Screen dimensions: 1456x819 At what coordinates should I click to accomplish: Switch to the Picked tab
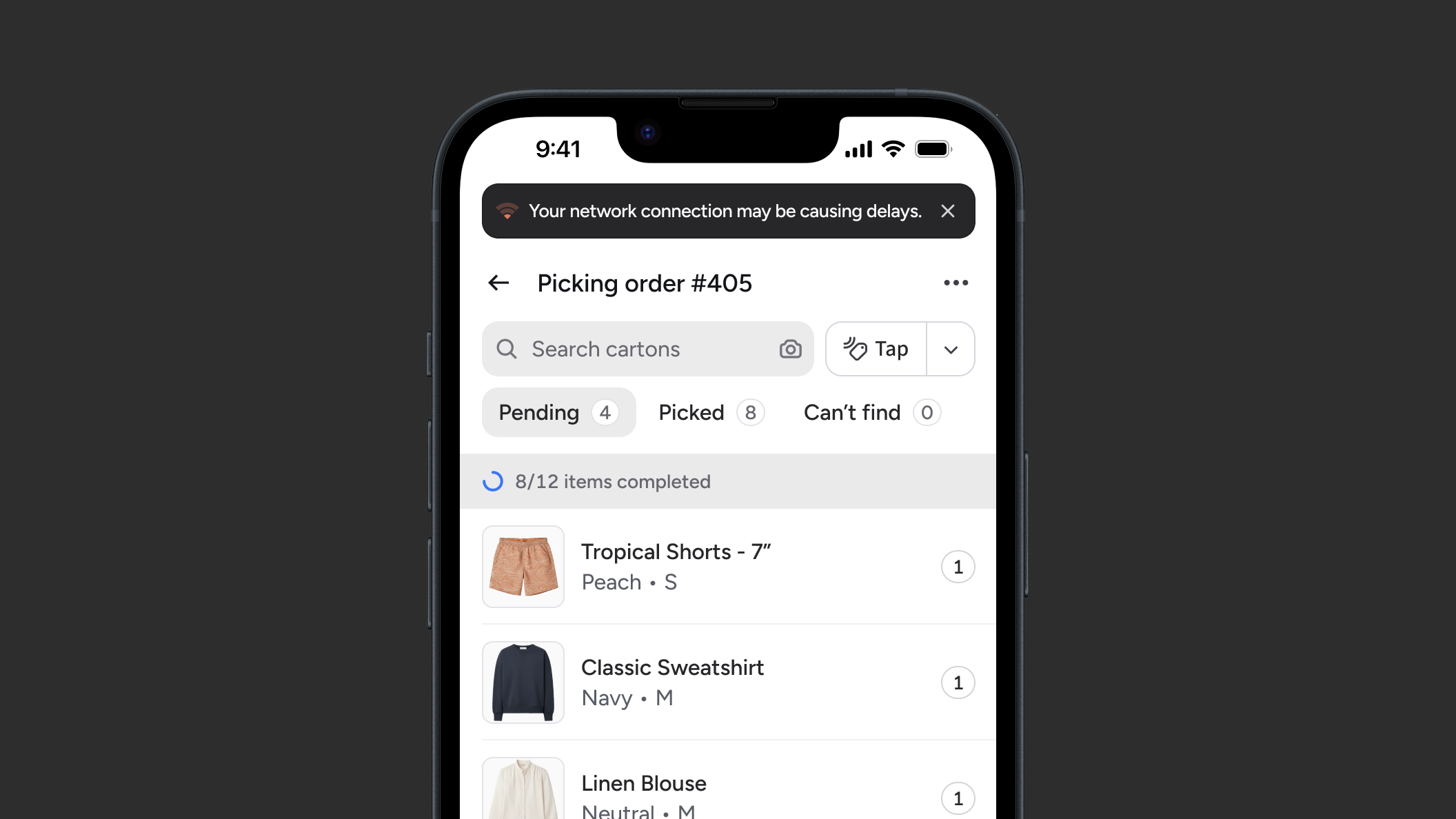tap(711, 412)
